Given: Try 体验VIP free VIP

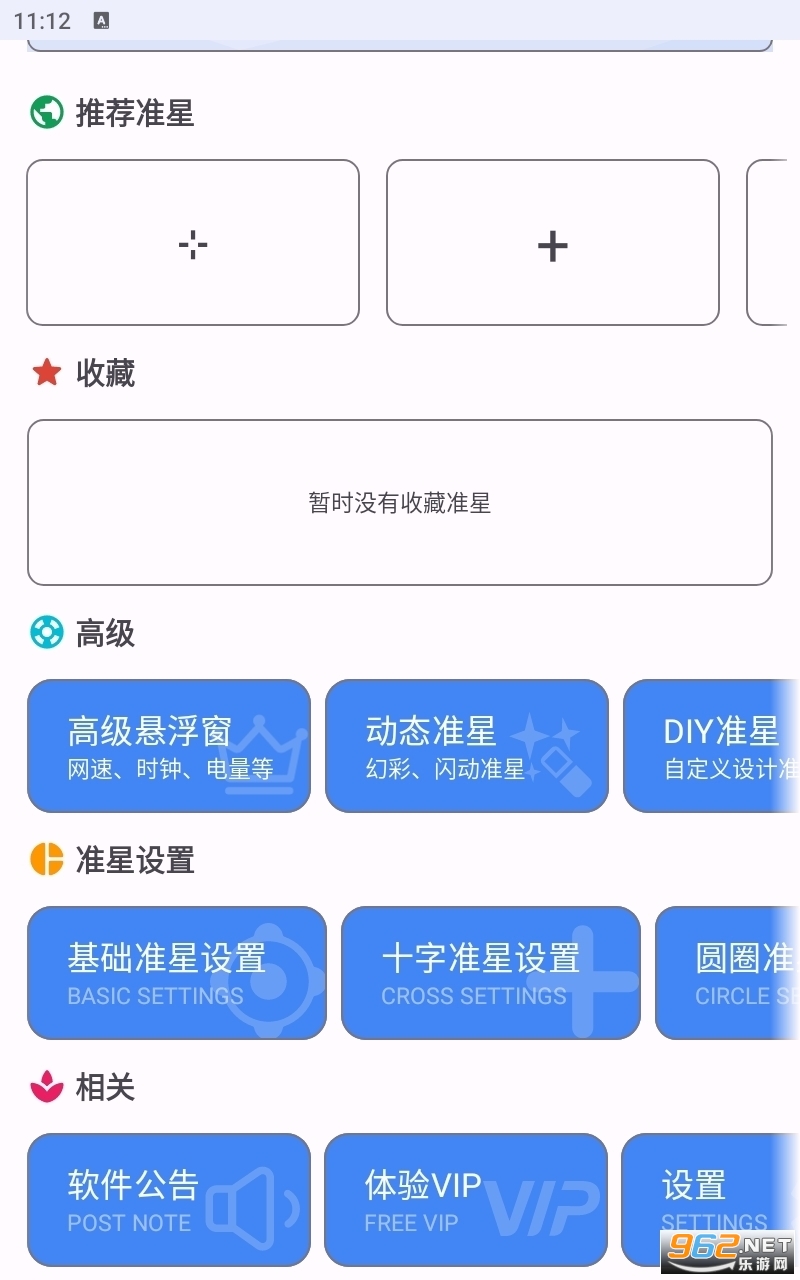Looking at the screenshot, I should coord(466,1200).
